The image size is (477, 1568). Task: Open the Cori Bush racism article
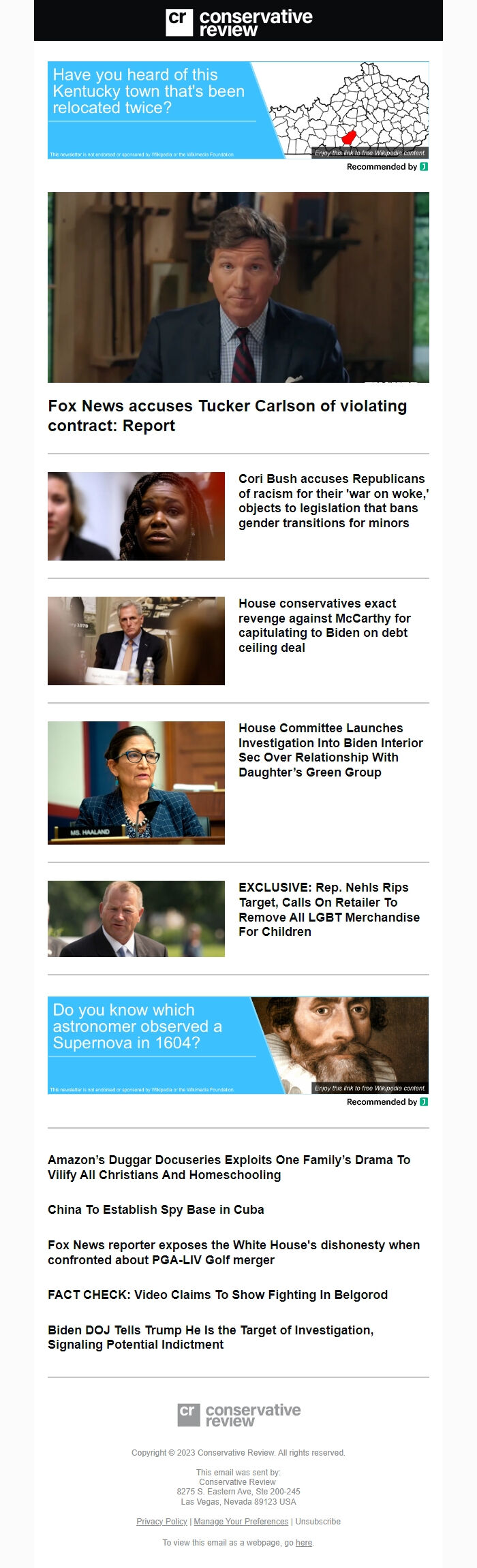[333, 501]
